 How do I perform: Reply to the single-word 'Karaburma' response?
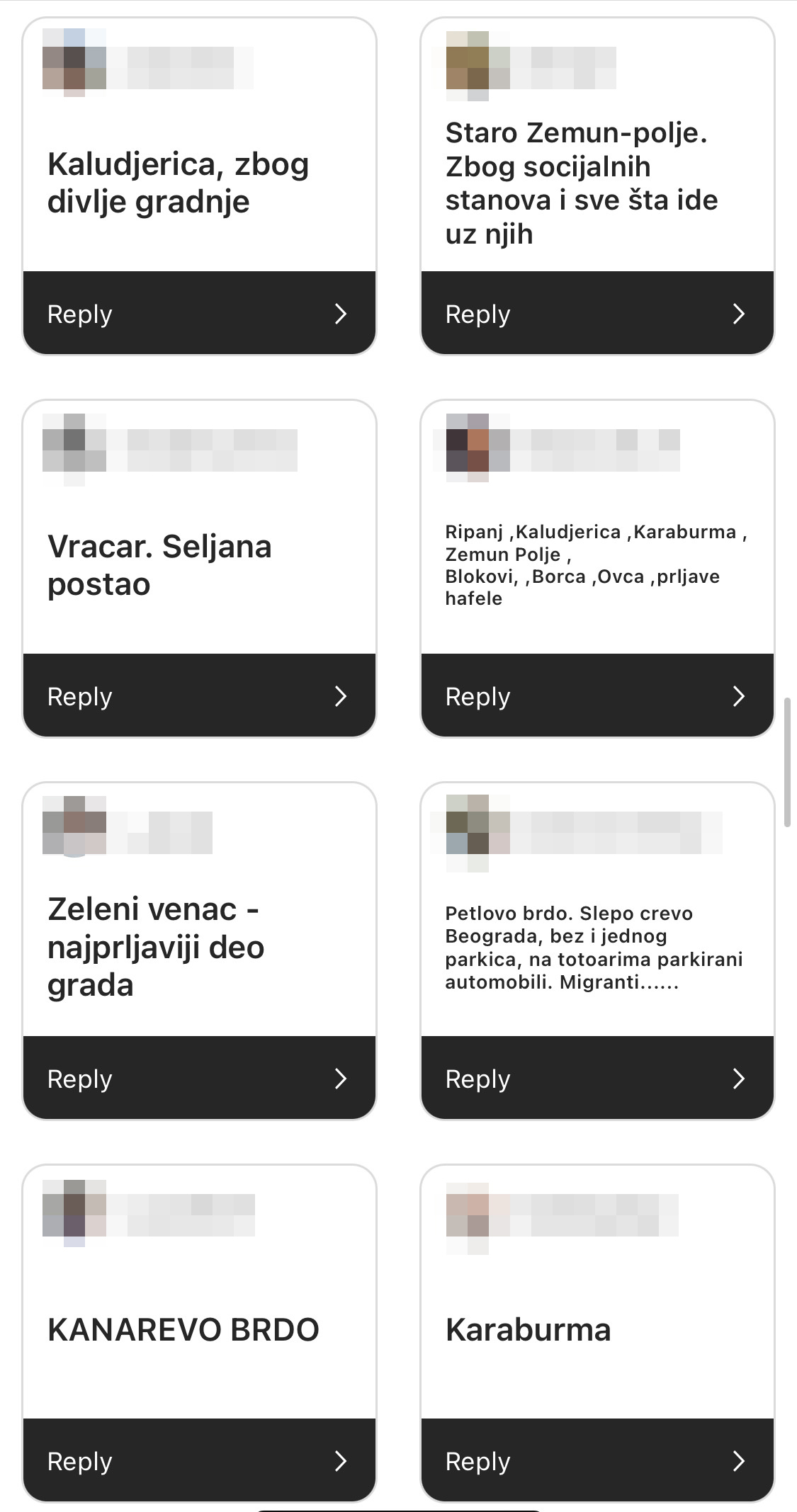[x=597, y=1460]
